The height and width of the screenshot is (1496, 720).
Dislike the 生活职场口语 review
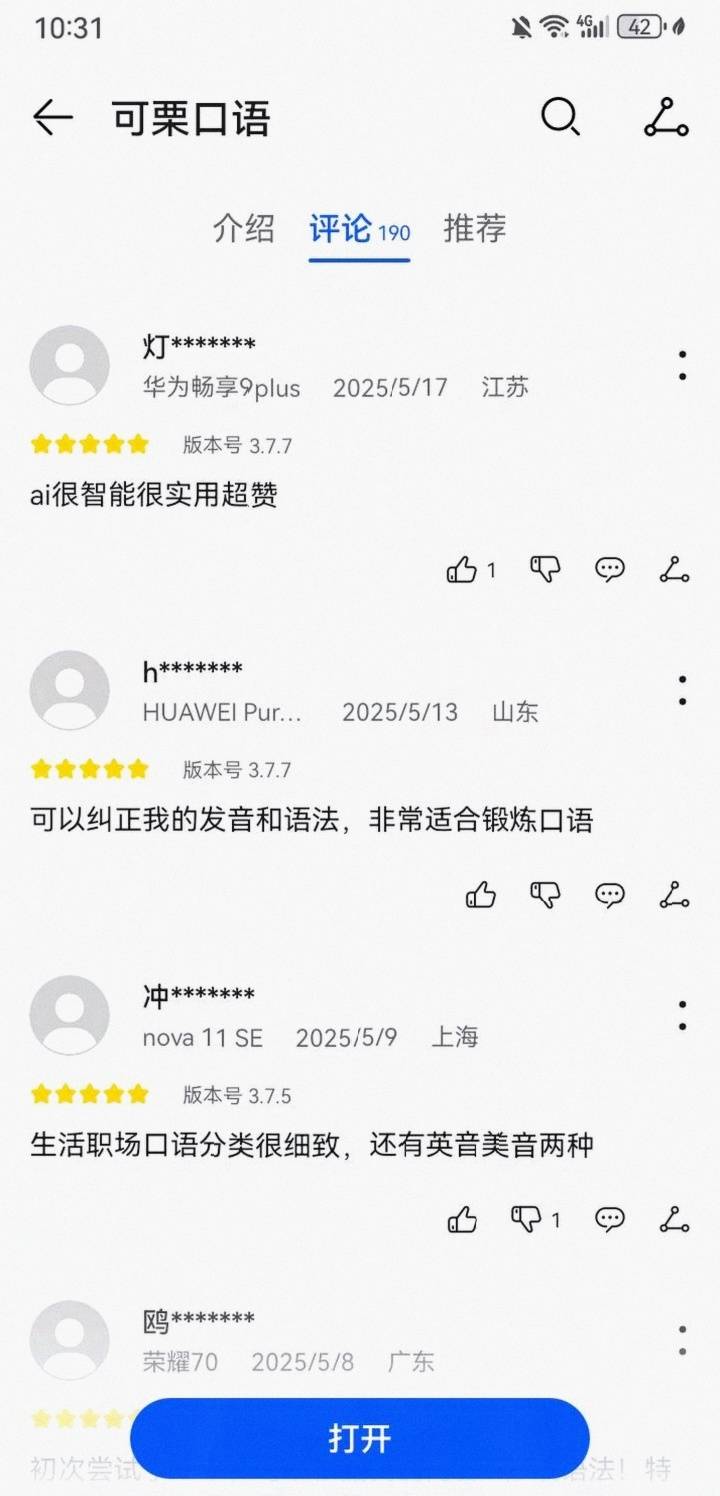pos(526,1220)
